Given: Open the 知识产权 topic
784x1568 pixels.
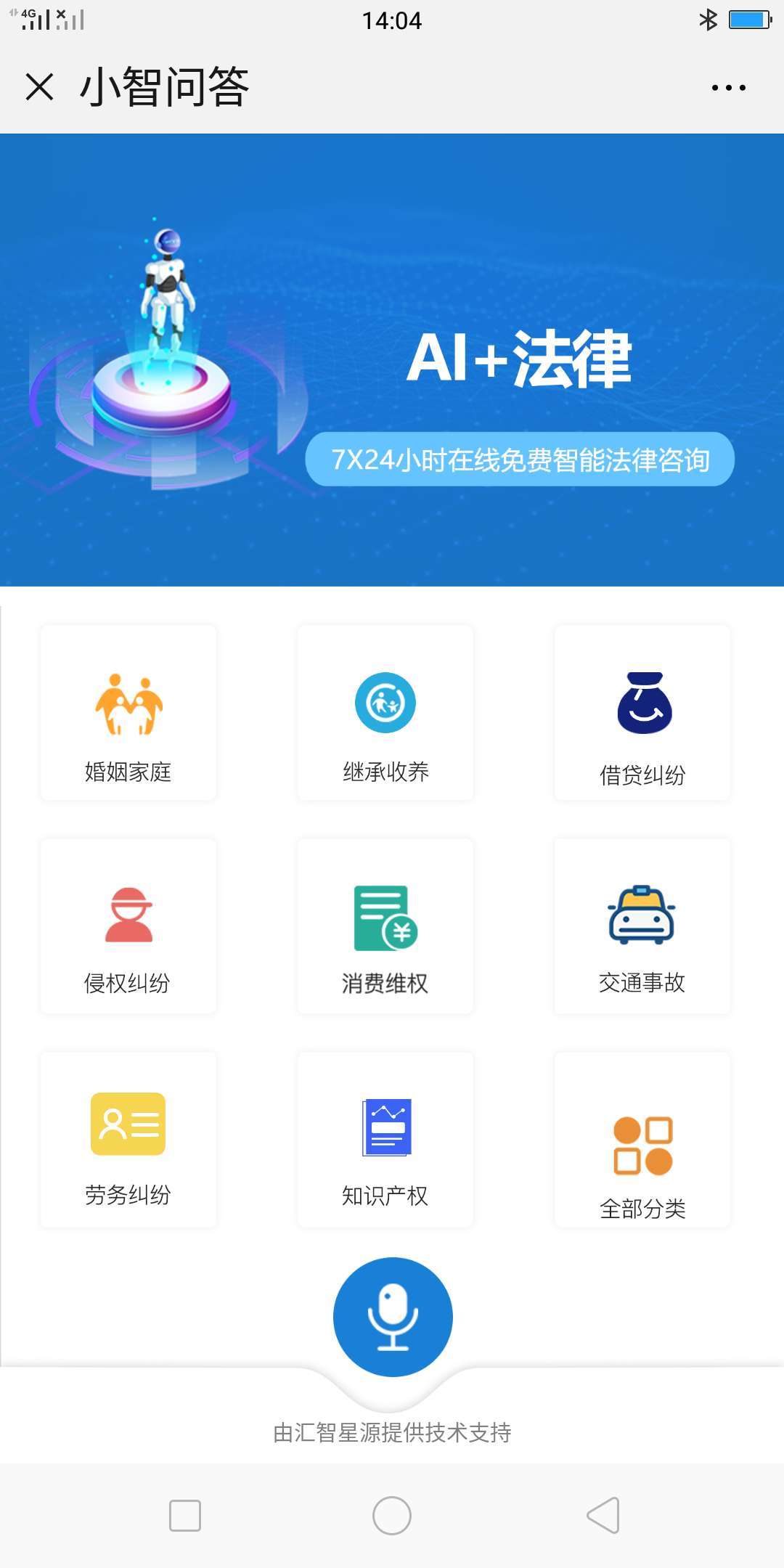Looking at the screenshot, I should 385,1140.
